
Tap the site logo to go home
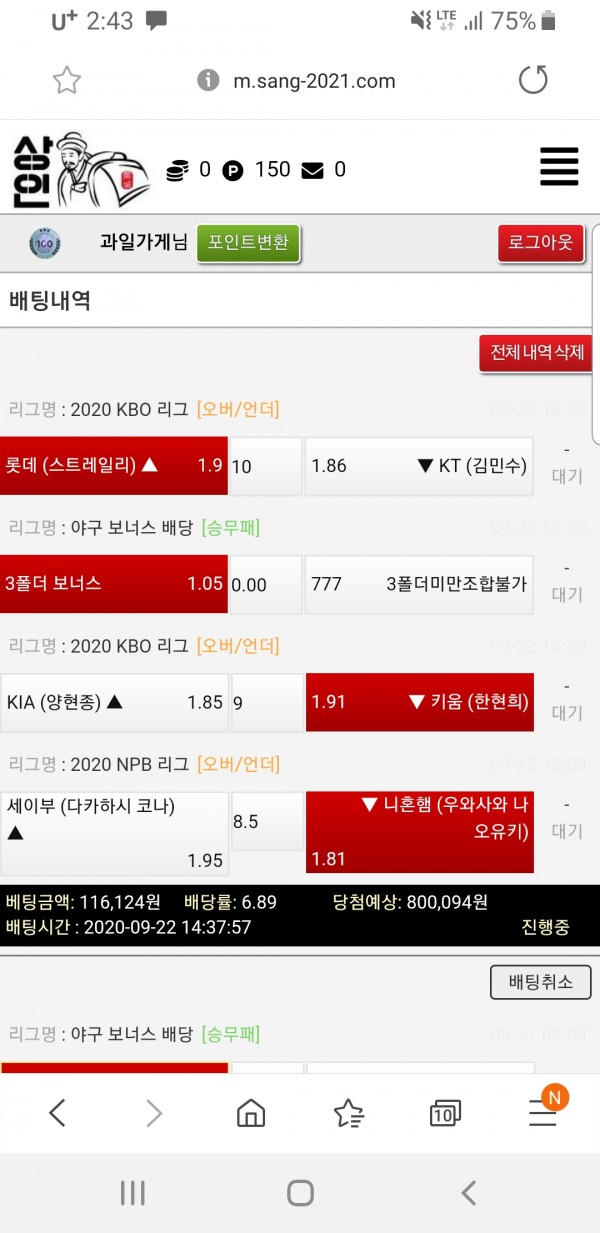[x=80, y=170]
